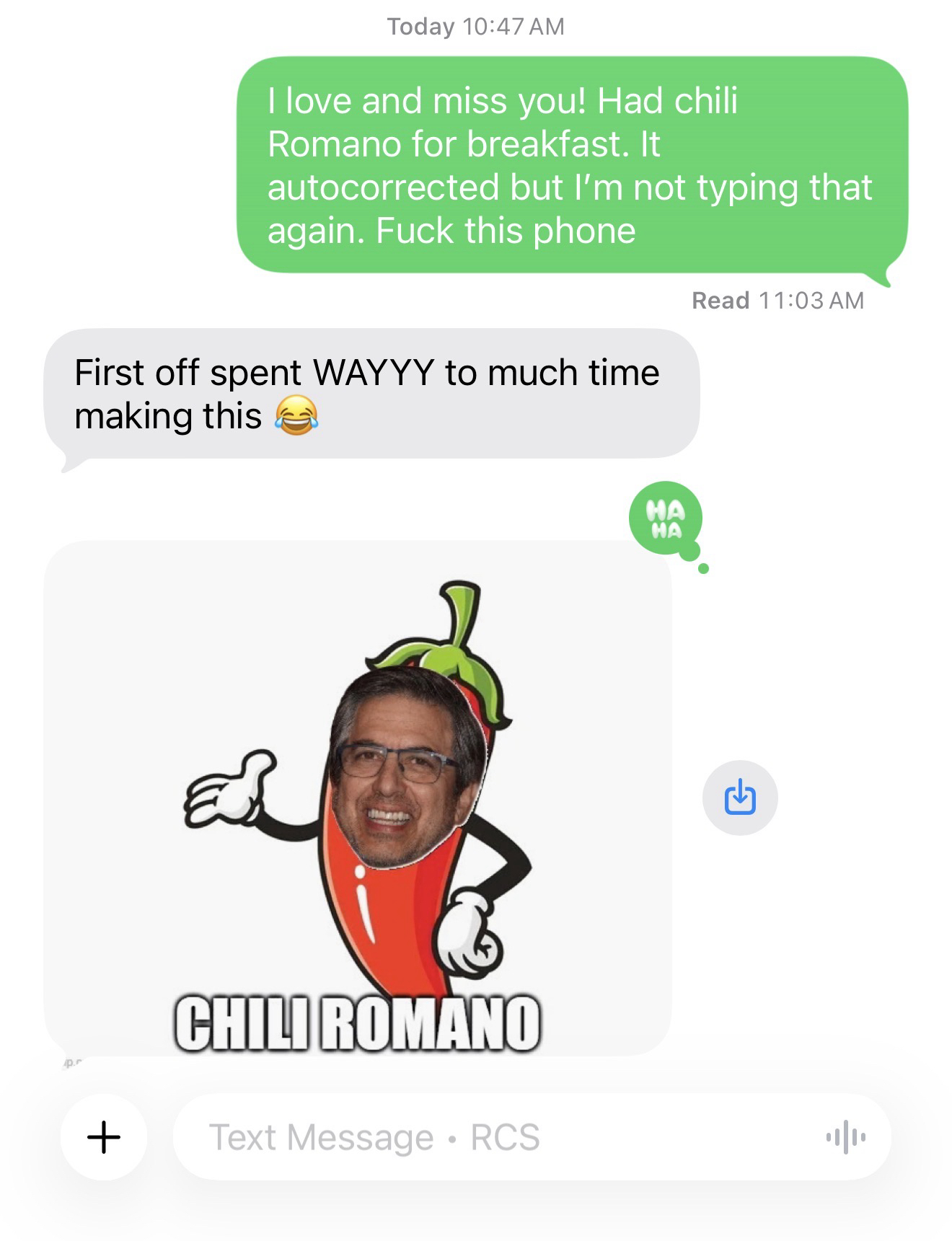Record an audio message

(845, 1137)
